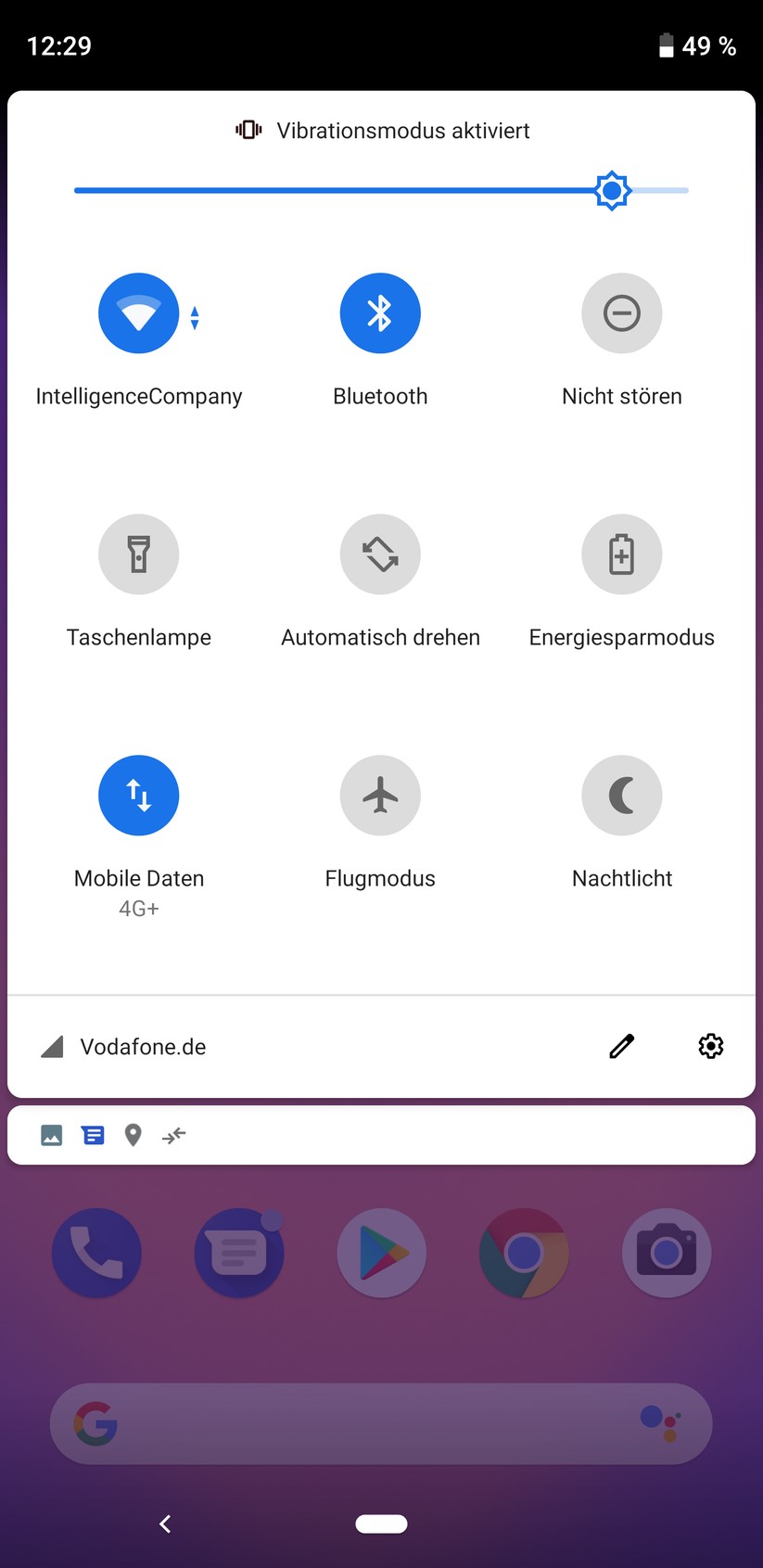Turn on Flugmodus (airplane mode)
Image resolution: width=763 pixels, height=1568 pixels.
tap(380, 795)
